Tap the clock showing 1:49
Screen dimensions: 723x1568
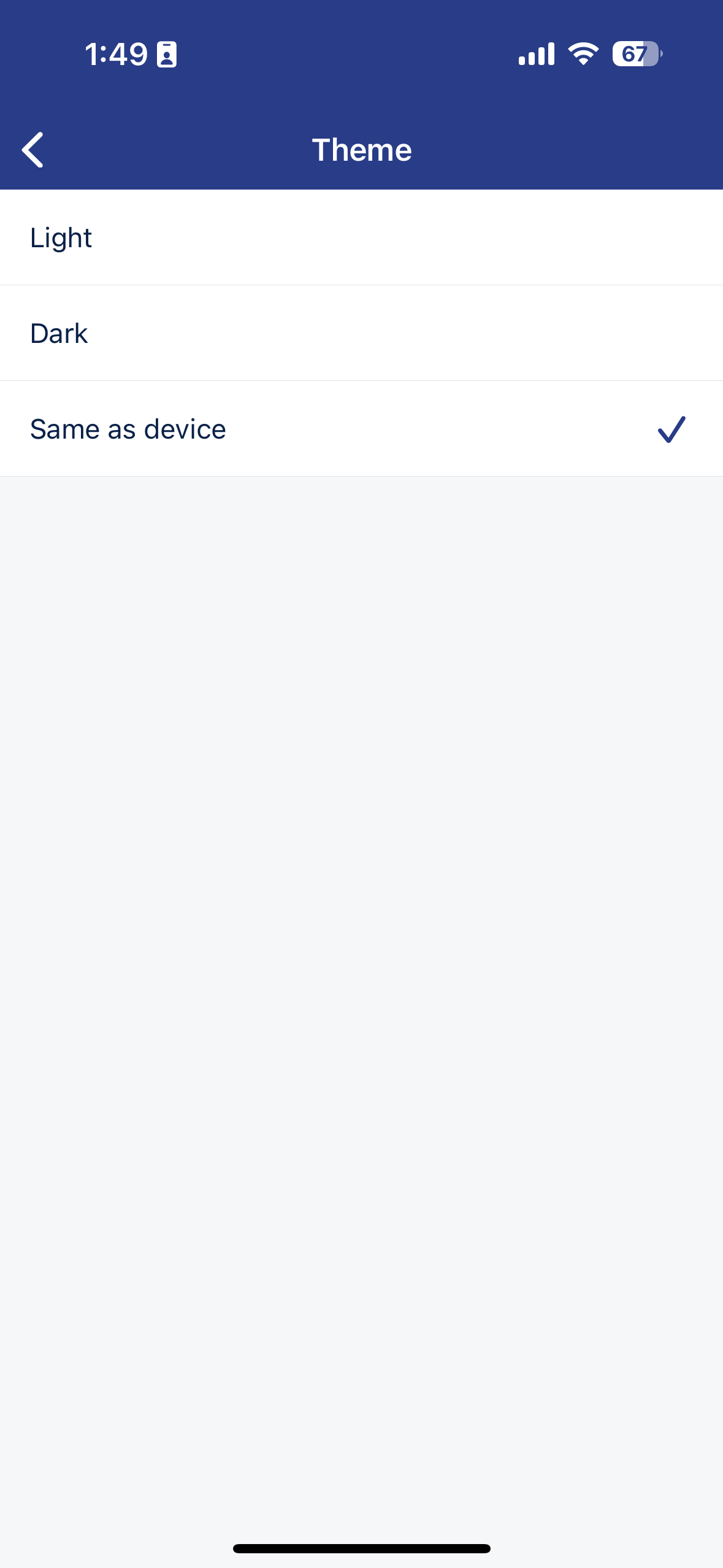pos(115,53)
